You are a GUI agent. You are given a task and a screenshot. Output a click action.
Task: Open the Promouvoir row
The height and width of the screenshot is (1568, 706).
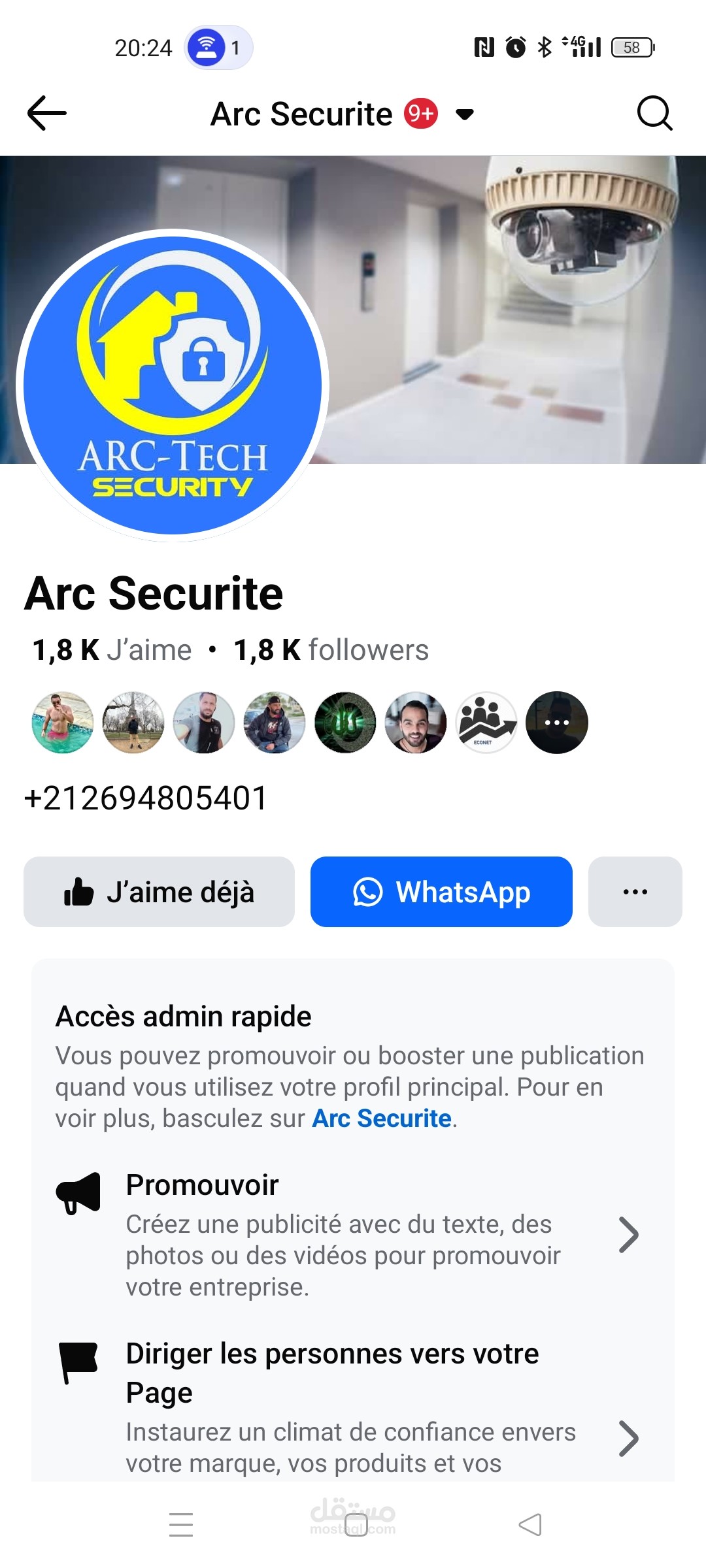(346, 1235)
